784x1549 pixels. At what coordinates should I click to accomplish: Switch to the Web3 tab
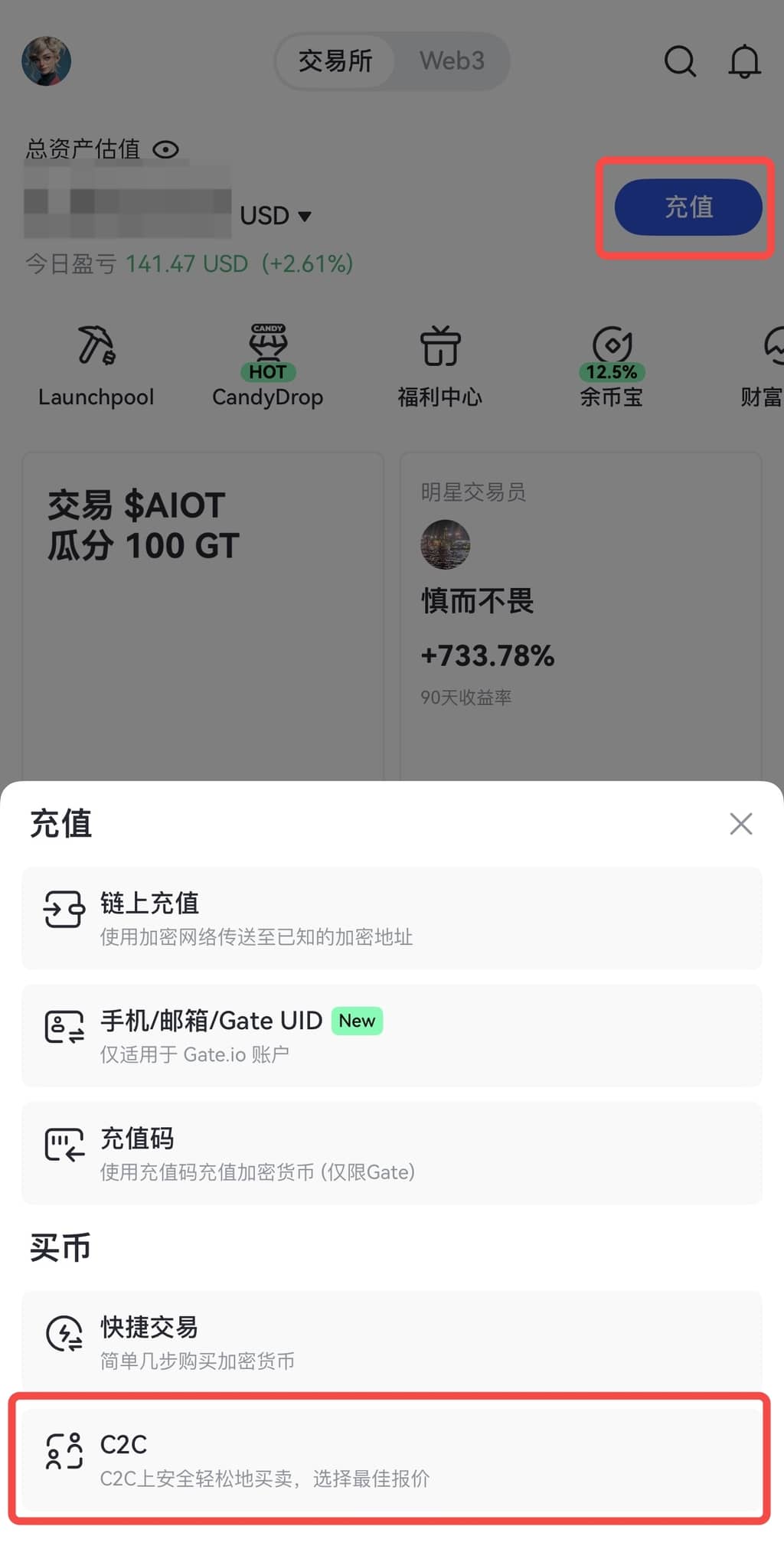pyautogui.click(x=452, y=61)
